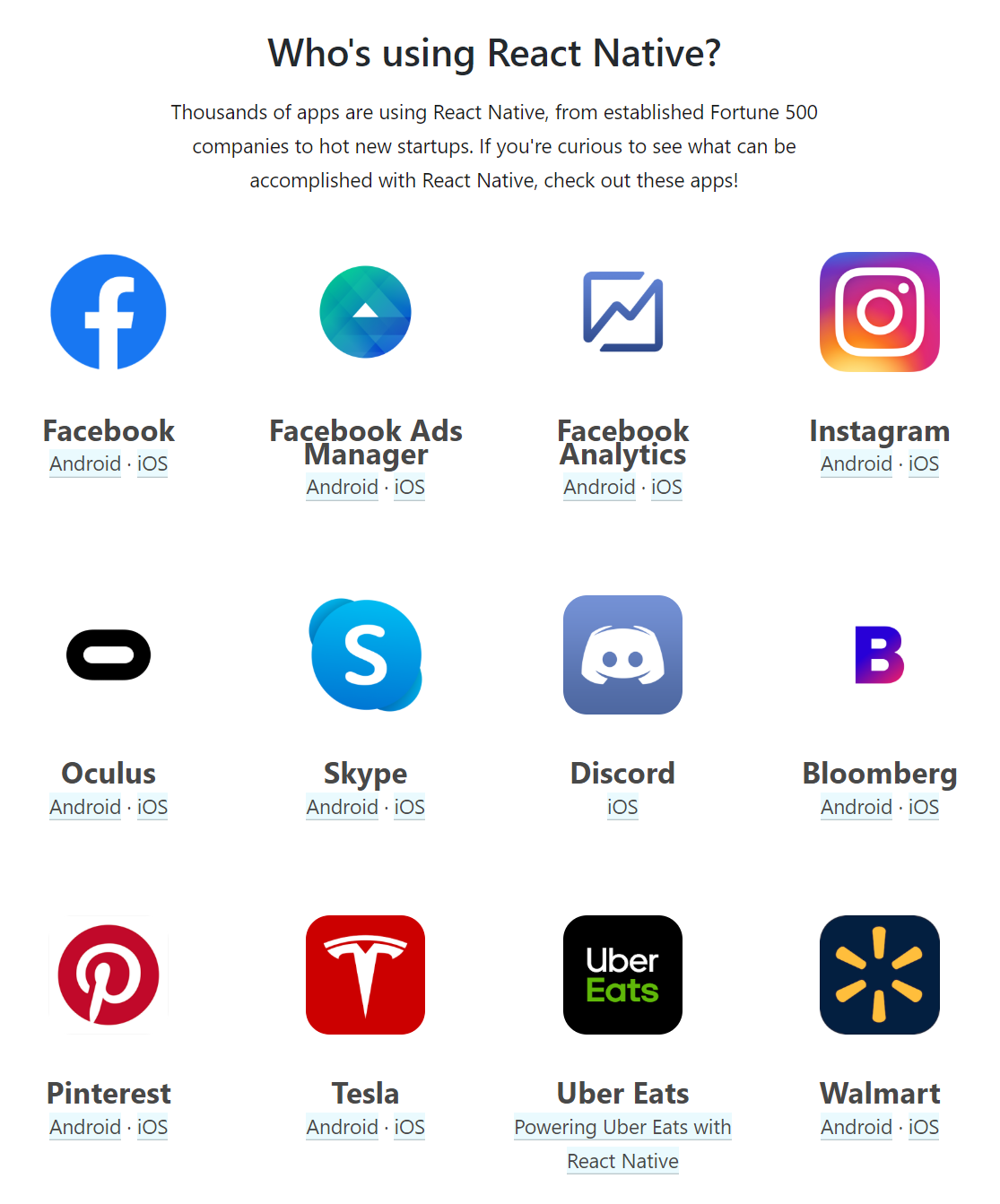Viewport: 1000px width, 1204px height.
Task: Open Facebook Ads Manager Android link
Action: pyautogui.click(x=342, y=487)
